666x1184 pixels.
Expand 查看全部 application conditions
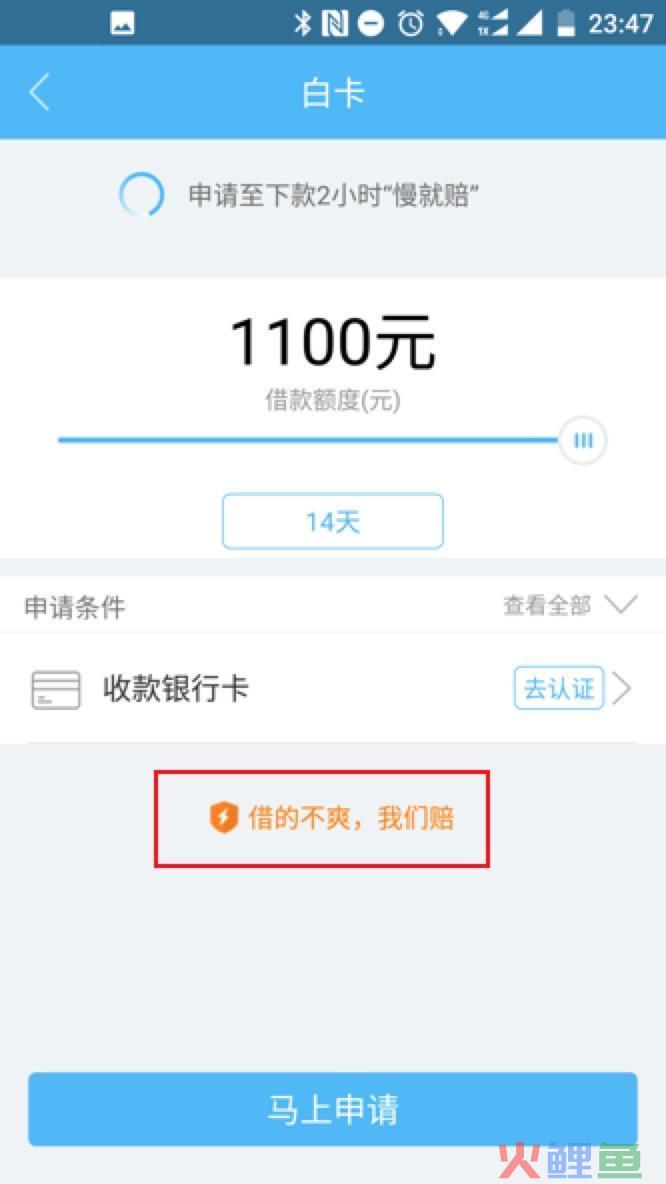point(569,605)
